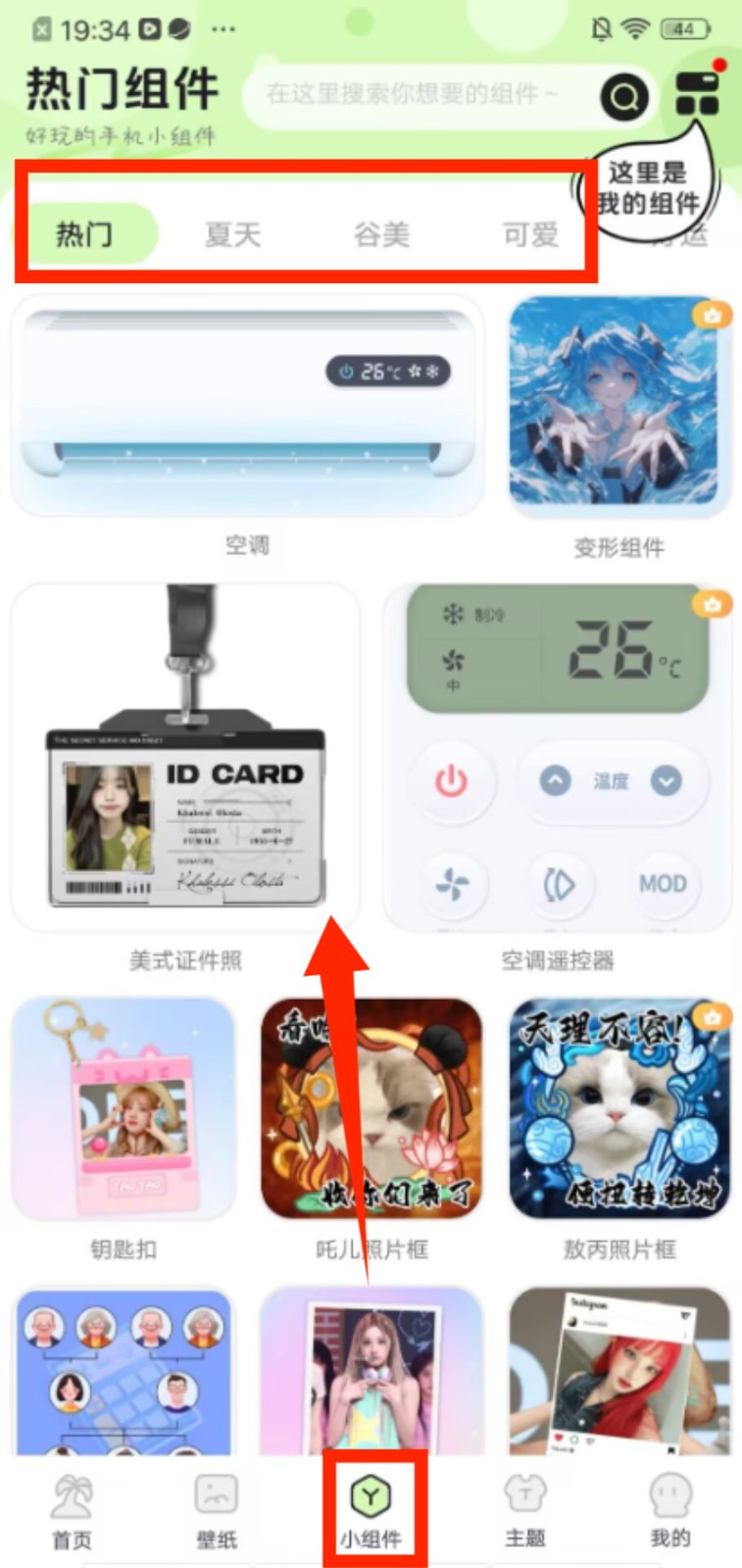This screenshot has width=742, height=1568.
Task: Open the 吒儿照片框 photo frame widget
Action: 371,1108
